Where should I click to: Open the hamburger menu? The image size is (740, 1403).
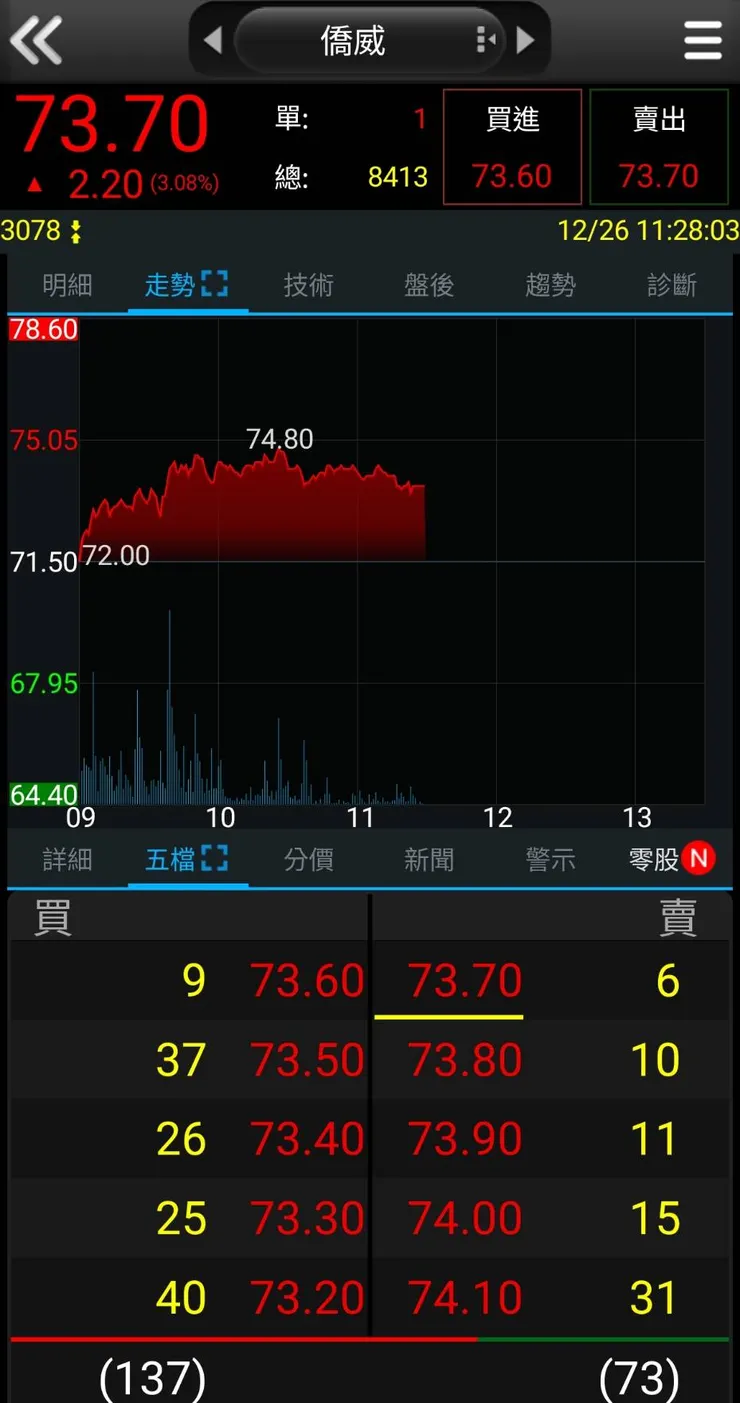(x=703, y=41)
